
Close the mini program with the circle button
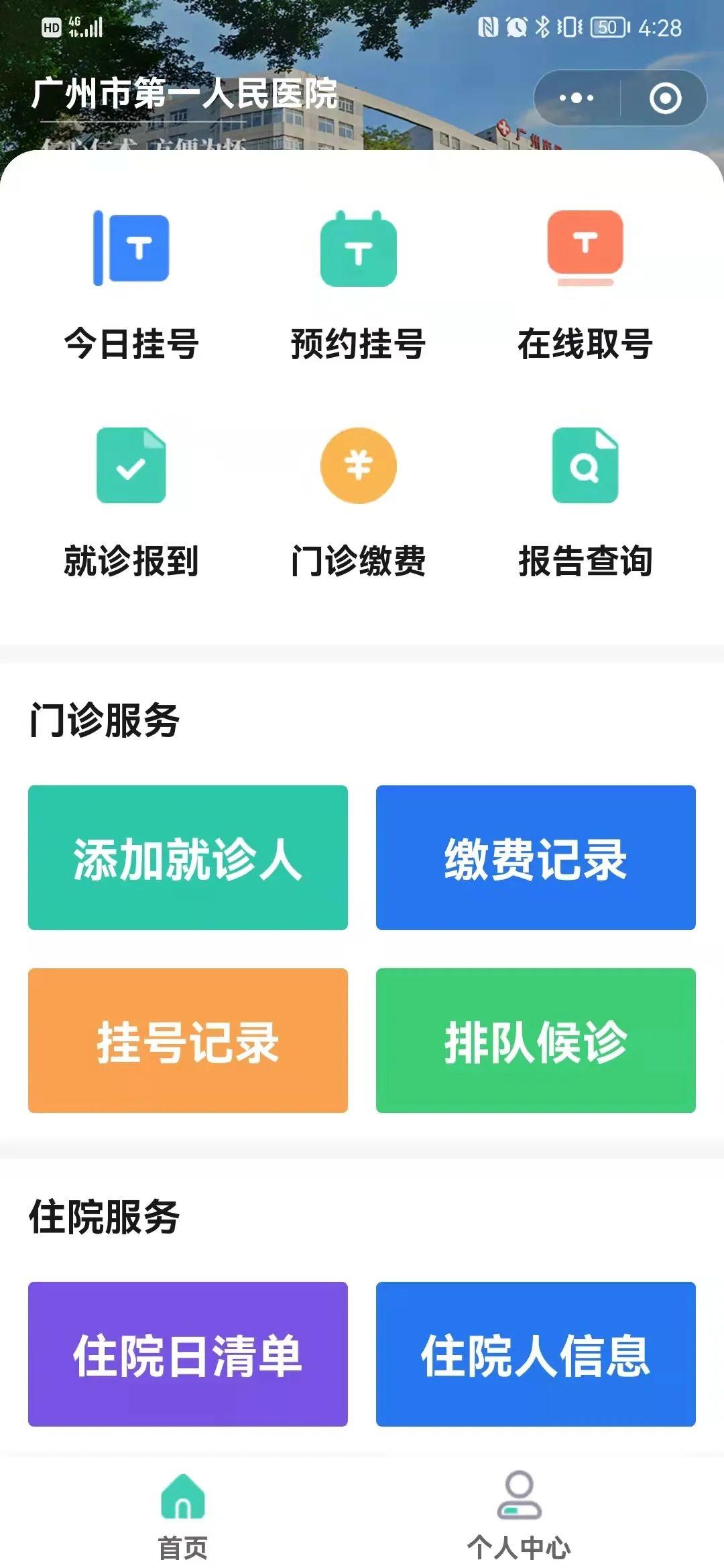point(665,99)
